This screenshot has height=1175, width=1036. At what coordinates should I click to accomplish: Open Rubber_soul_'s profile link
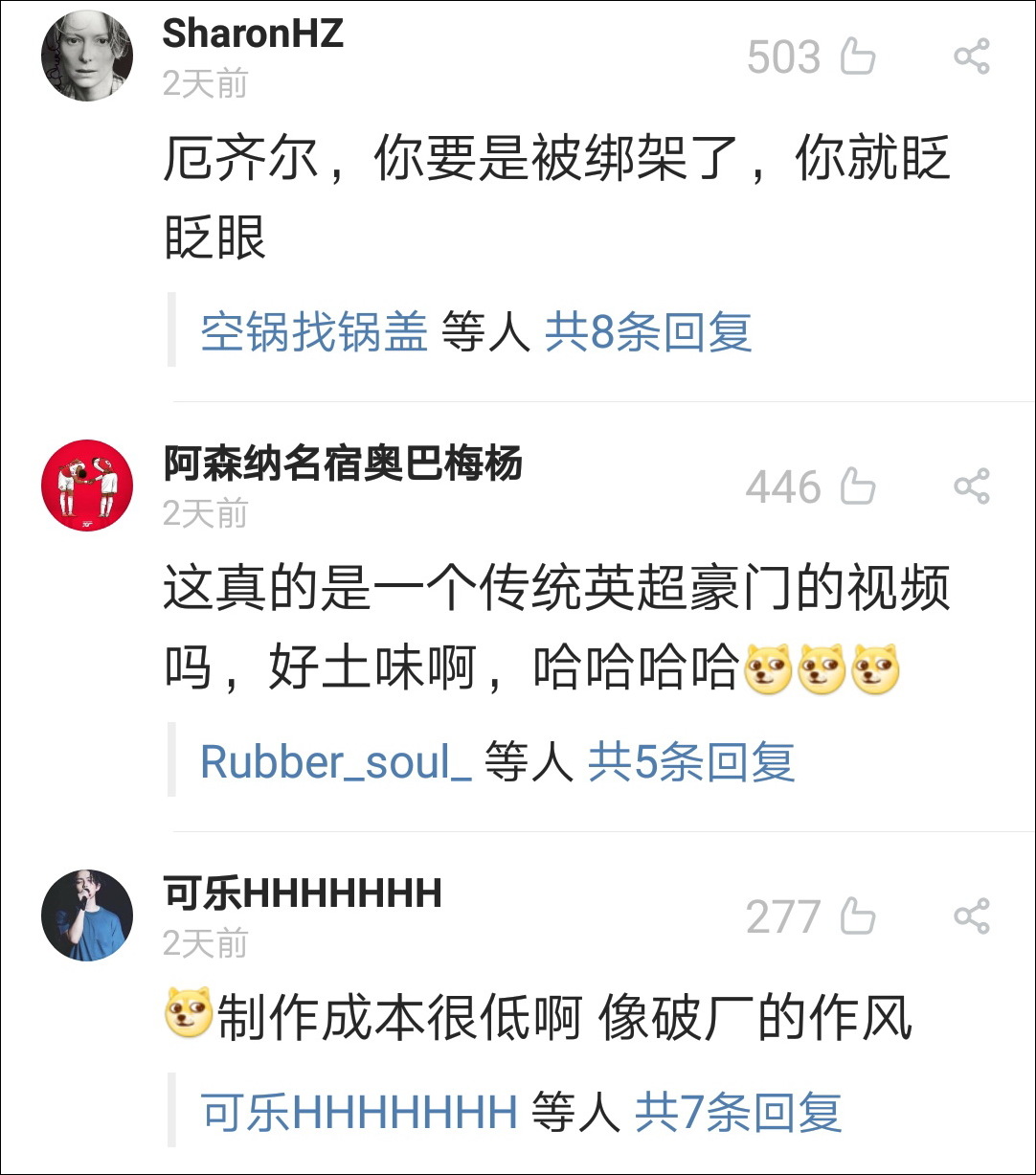click(x=337, y=761)
